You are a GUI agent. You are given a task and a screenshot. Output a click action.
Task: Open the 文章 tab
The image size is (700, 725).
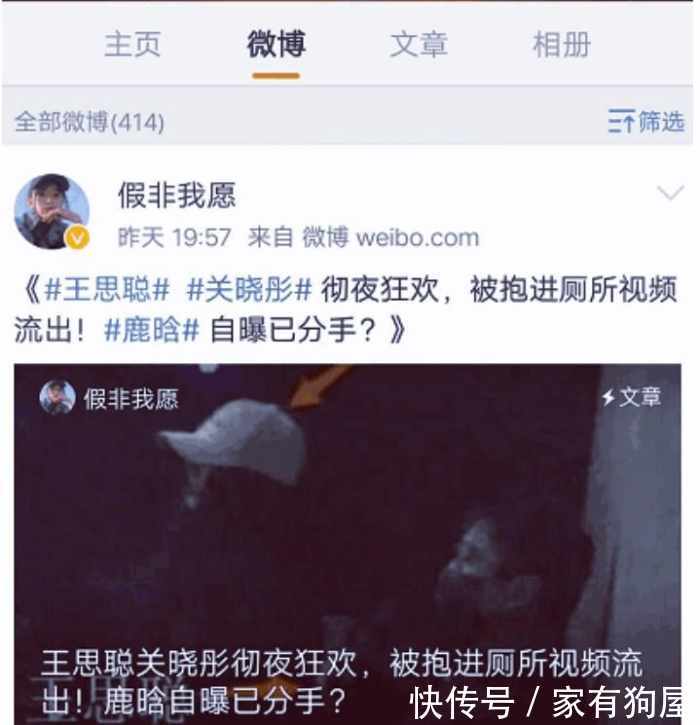pos(418,45)
